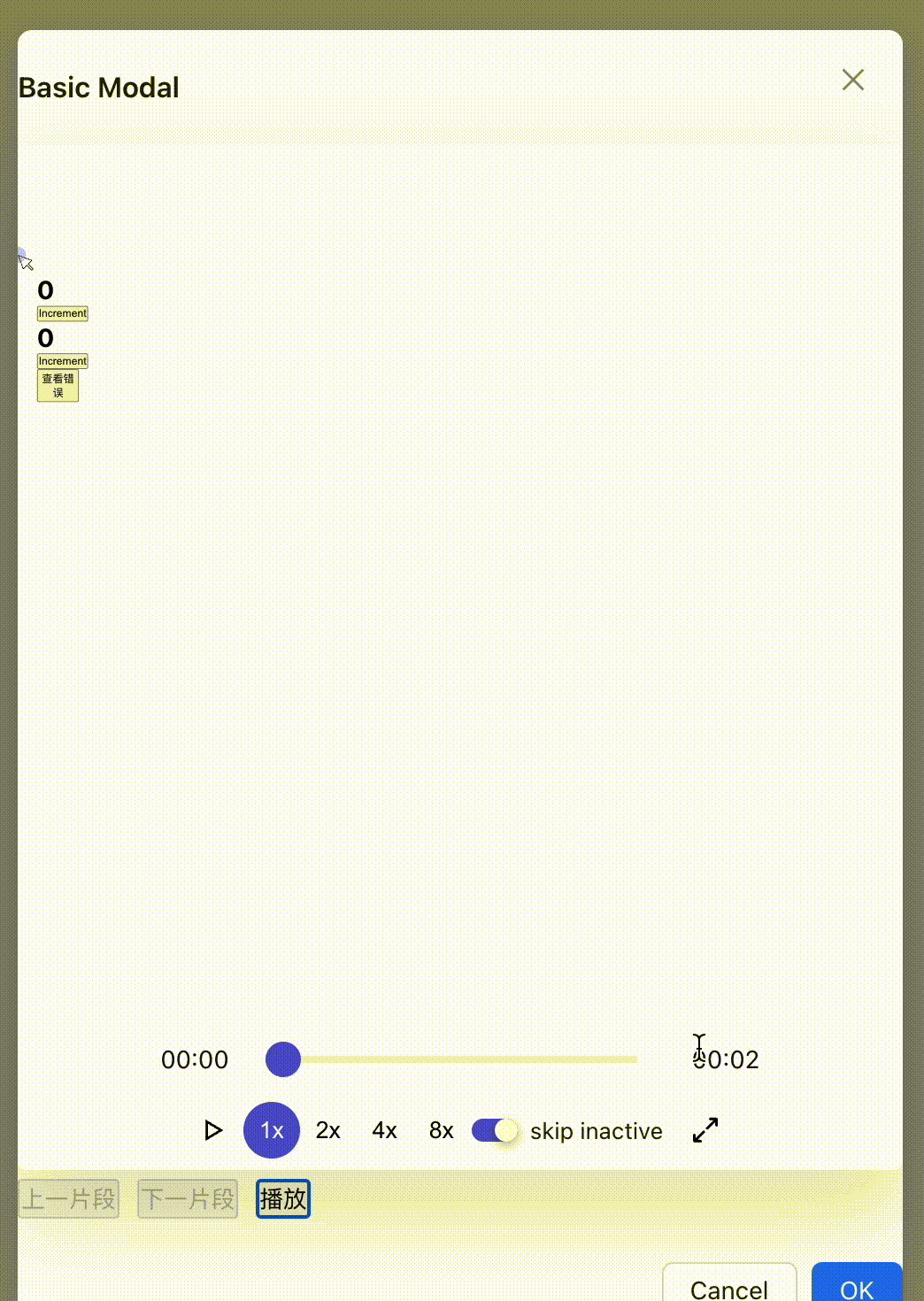This screenshot has height=1301, width=924.
Task: Keep 1x playback speed selected
Action: point(272,1130)
